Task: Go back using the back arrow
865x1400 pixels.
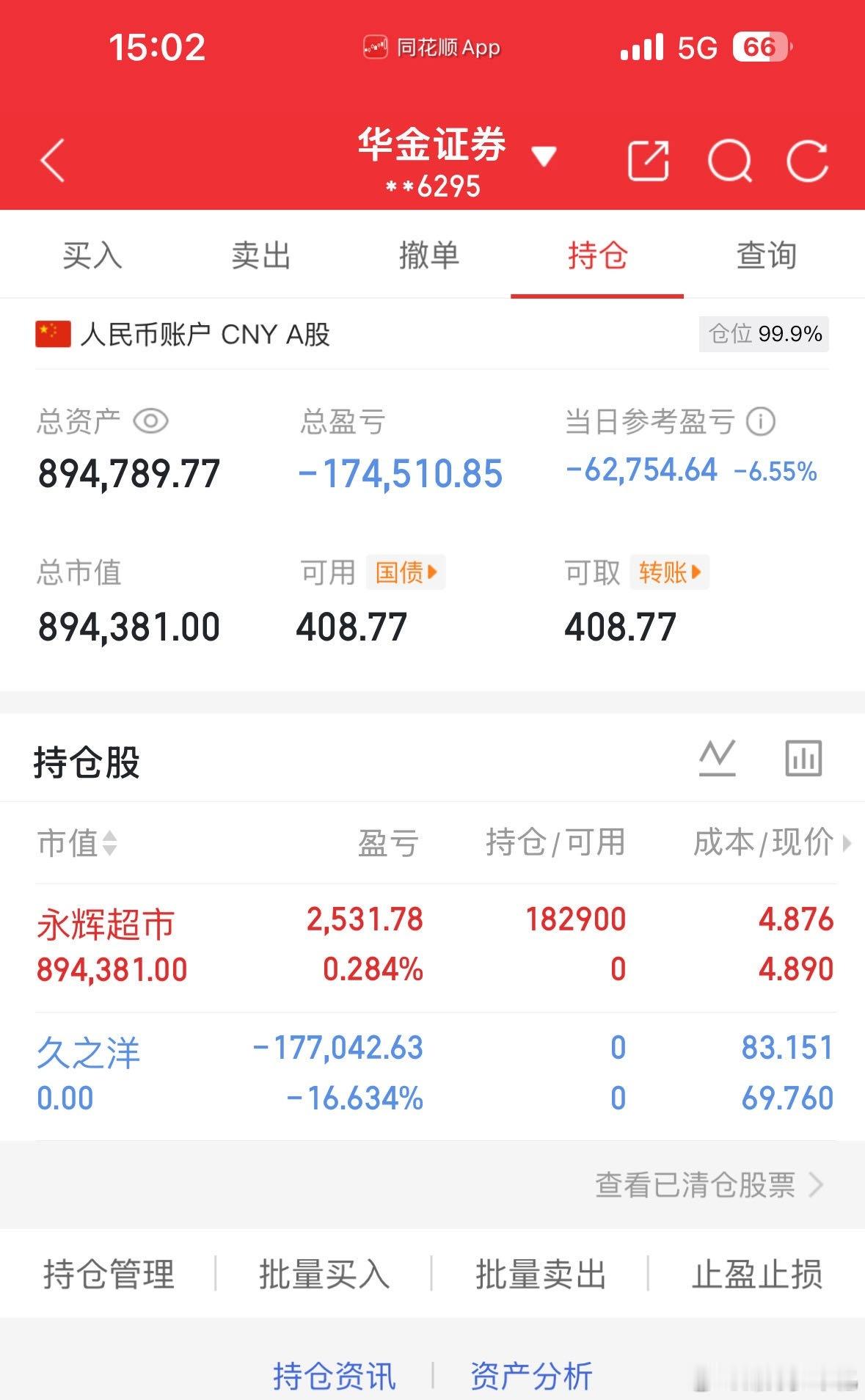Action: click(53, 161)
